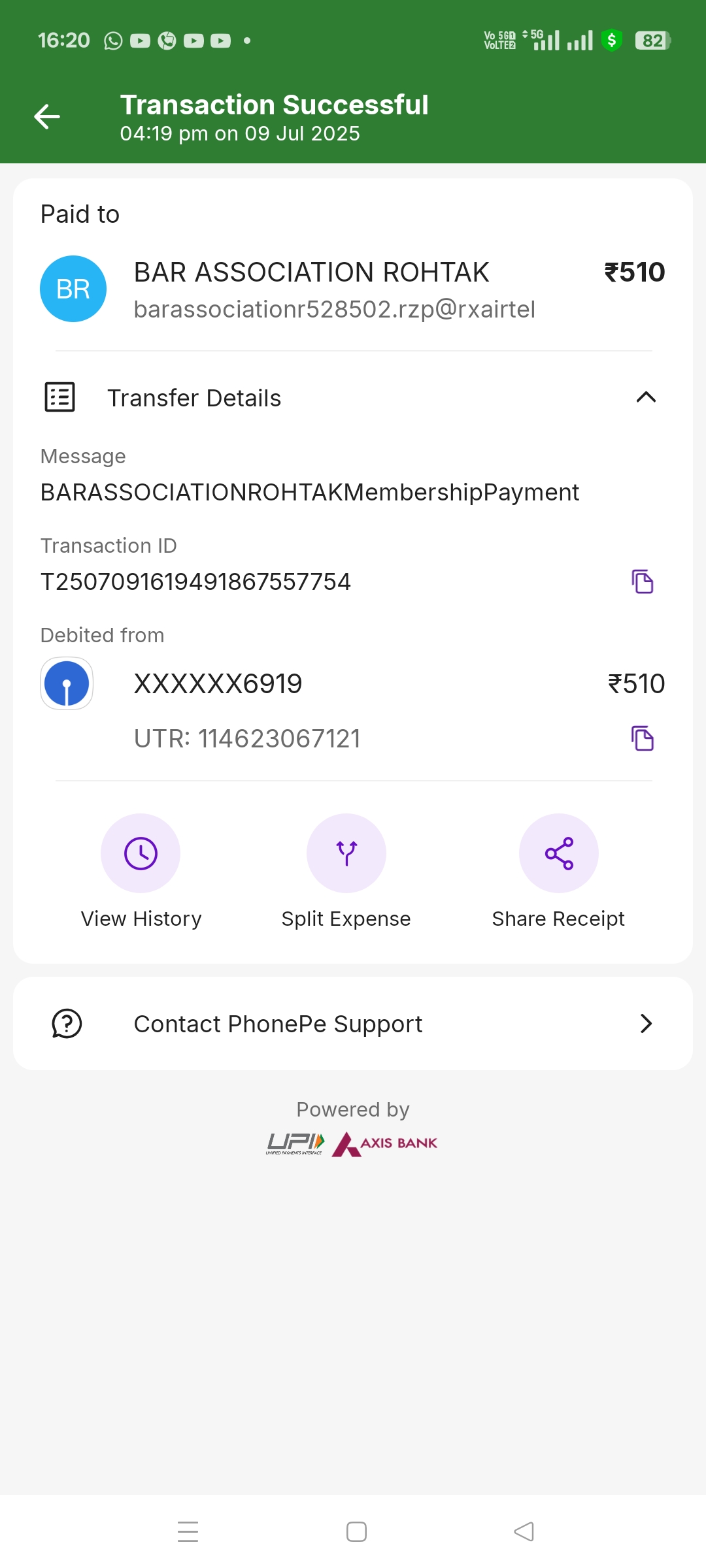The image size is (706, 1568).
Task: Copy the UTR number
Action: tap(643, 738)
